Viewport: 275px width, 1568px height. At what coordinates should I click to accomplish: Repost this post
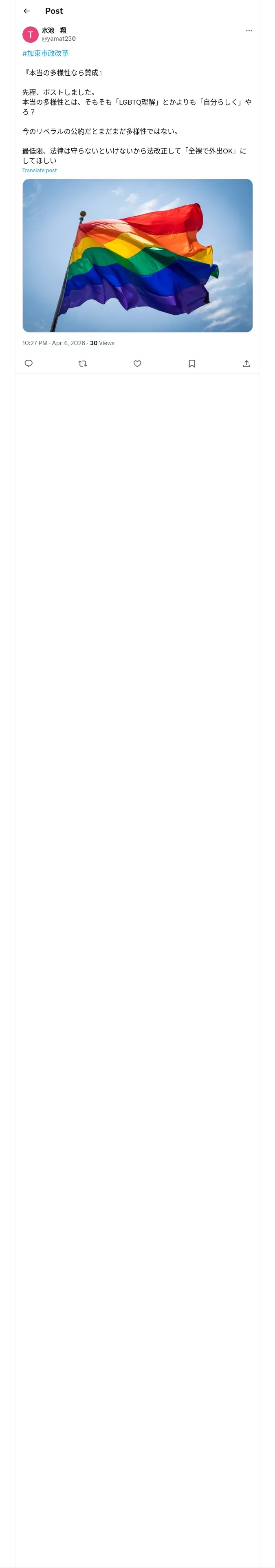tap(83, 364)
